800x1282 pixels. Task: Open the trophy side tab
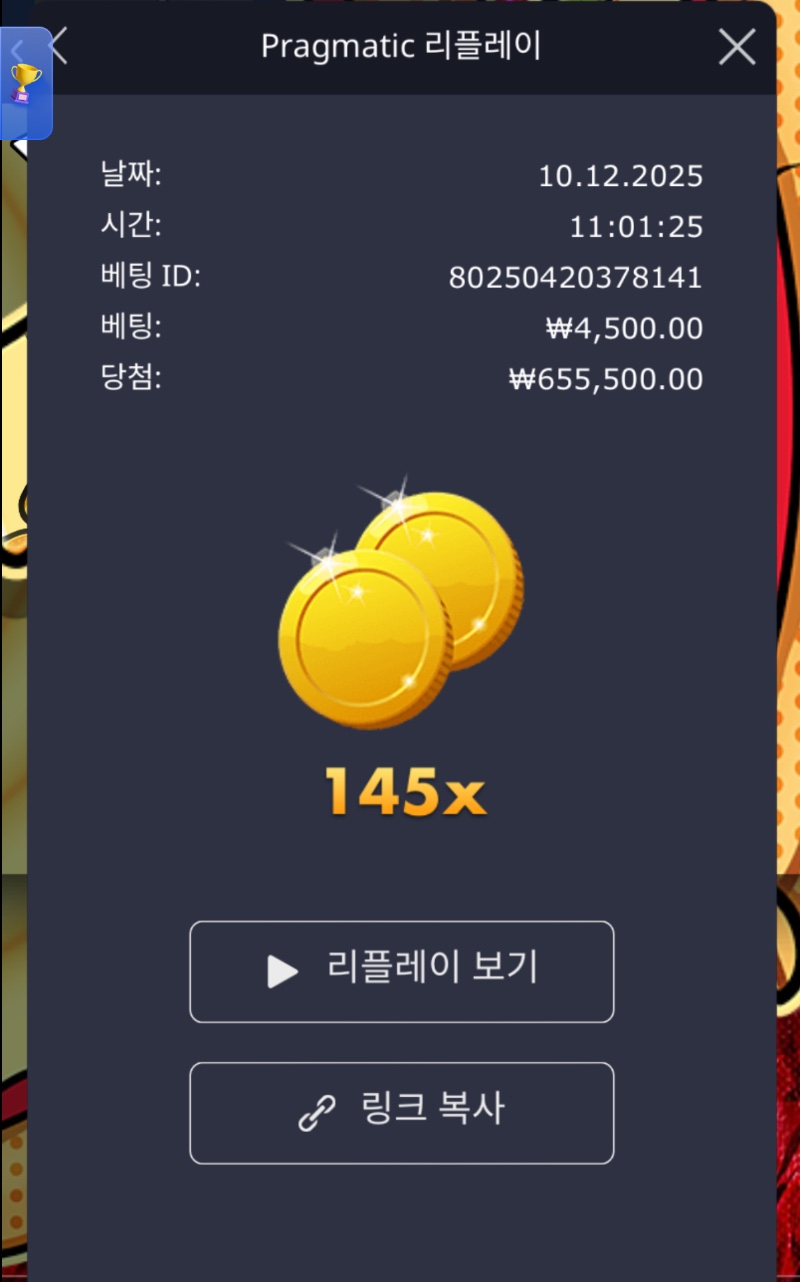[25, 85]
